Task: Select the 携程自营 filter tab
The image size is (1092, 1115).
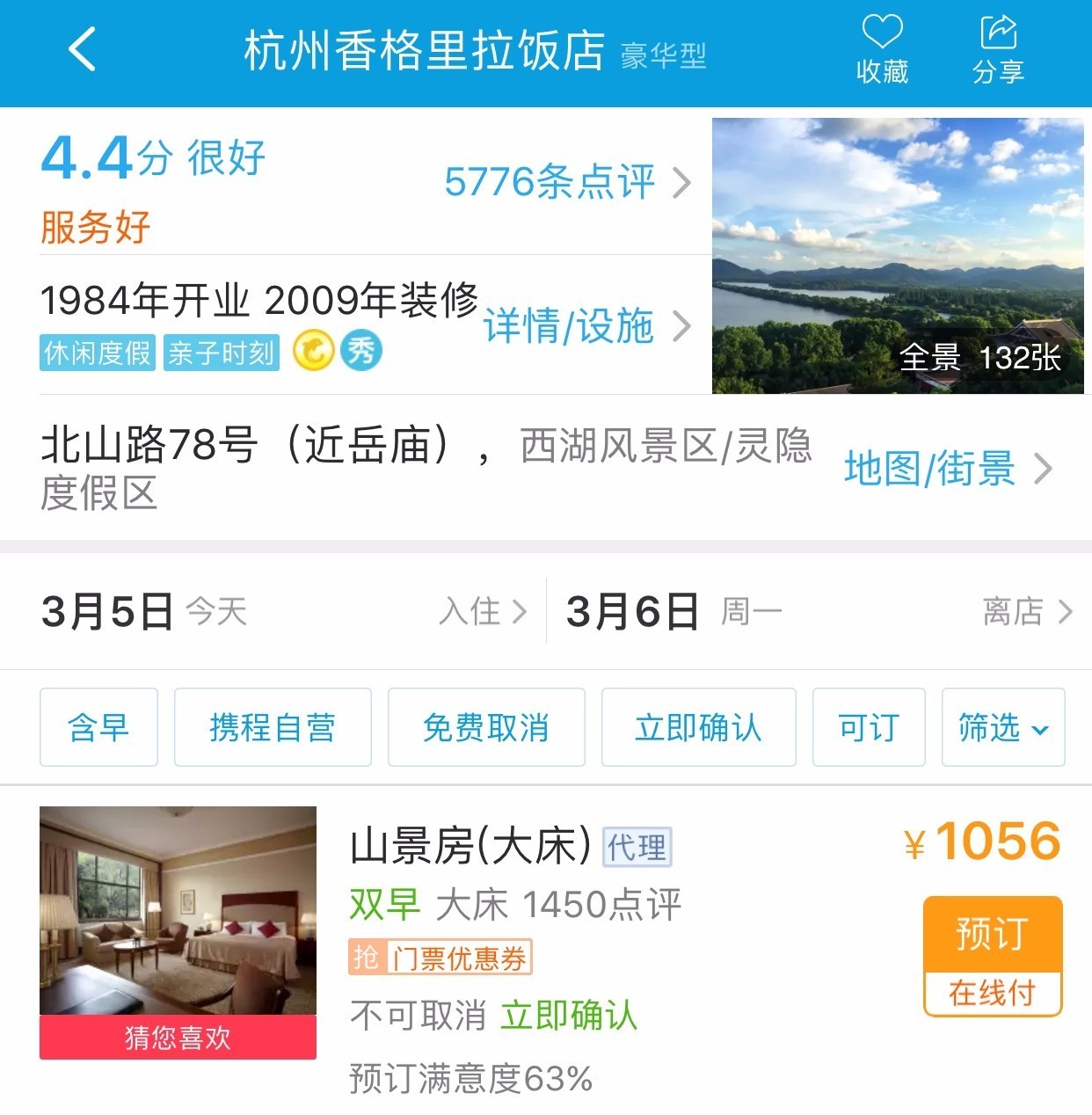Action: [x=273, y=727]
